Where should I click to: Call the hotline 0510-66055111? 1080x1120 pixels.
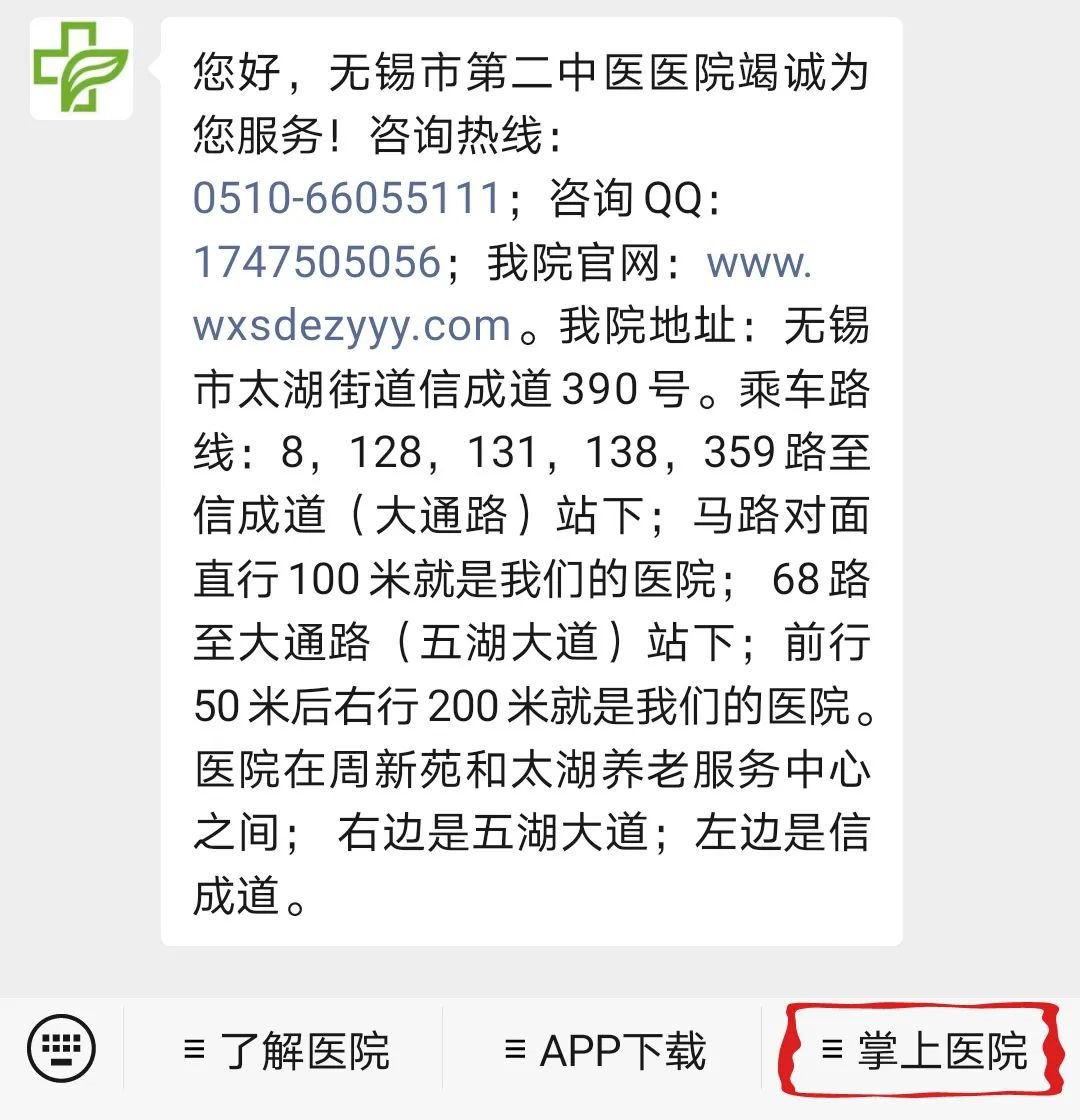point(347,198)
